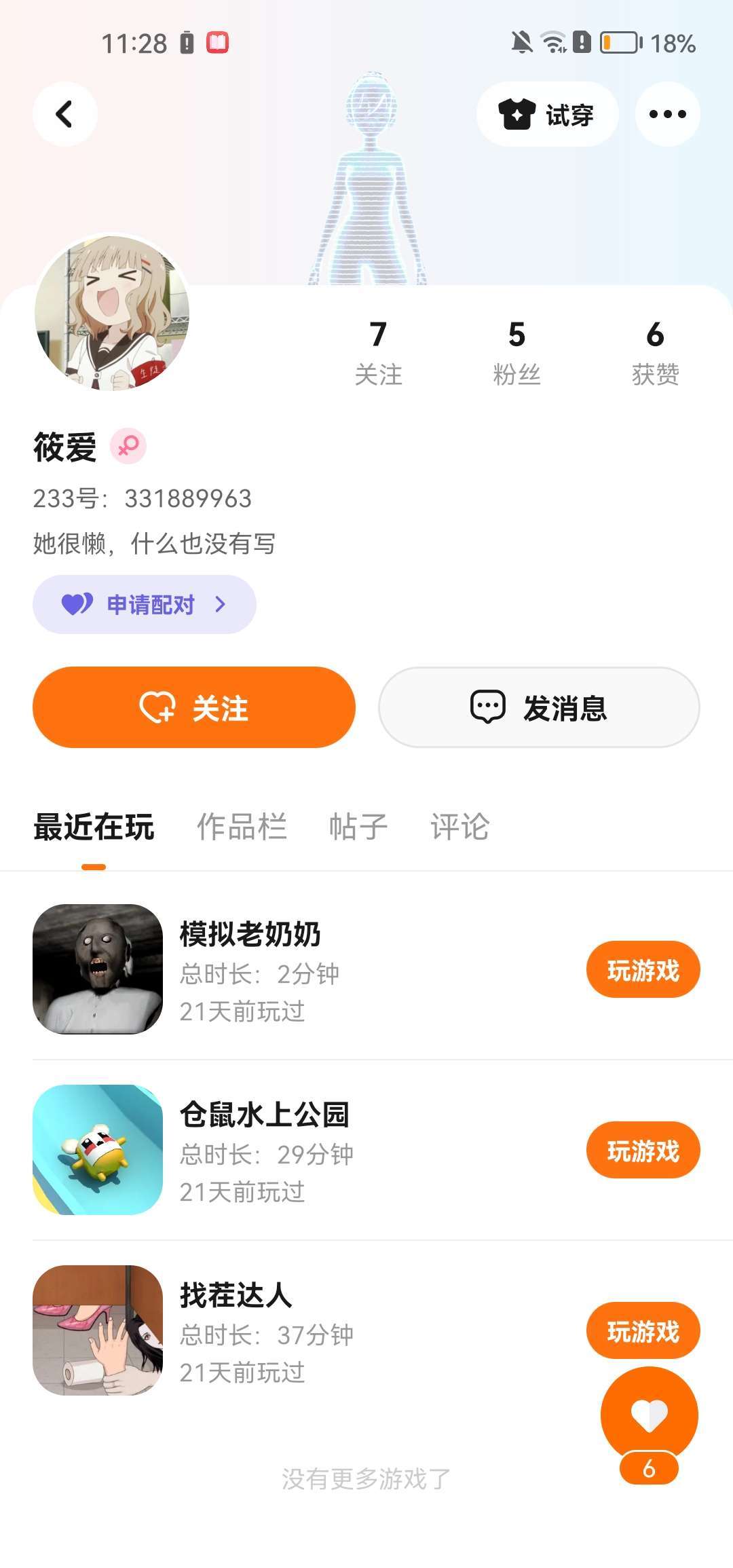Play 找茬达人 with its 玩游戏 button
This screenshot has width=733, height=1568.
[x=643, y=1330]
